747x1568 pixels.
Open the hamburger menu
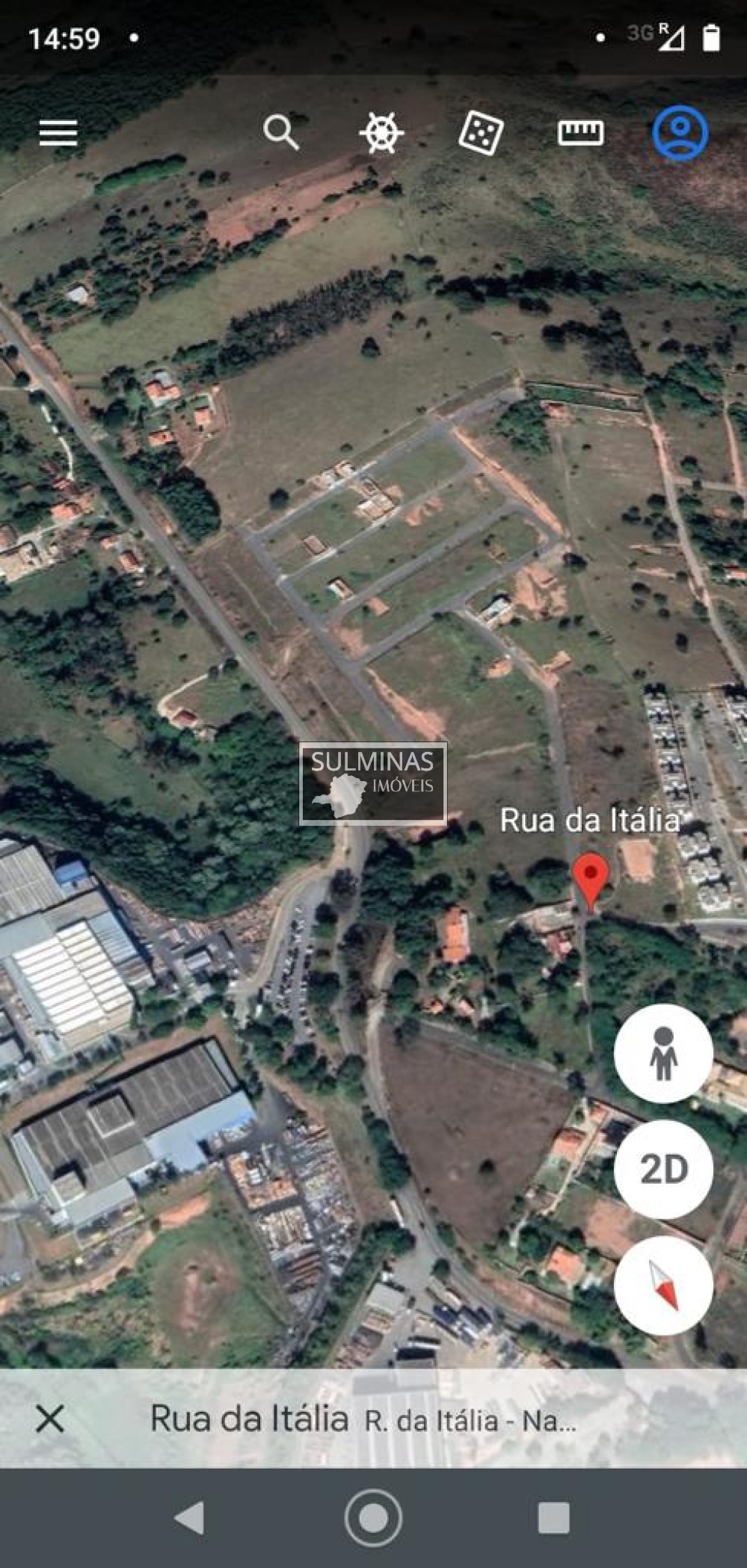[58, 133]
